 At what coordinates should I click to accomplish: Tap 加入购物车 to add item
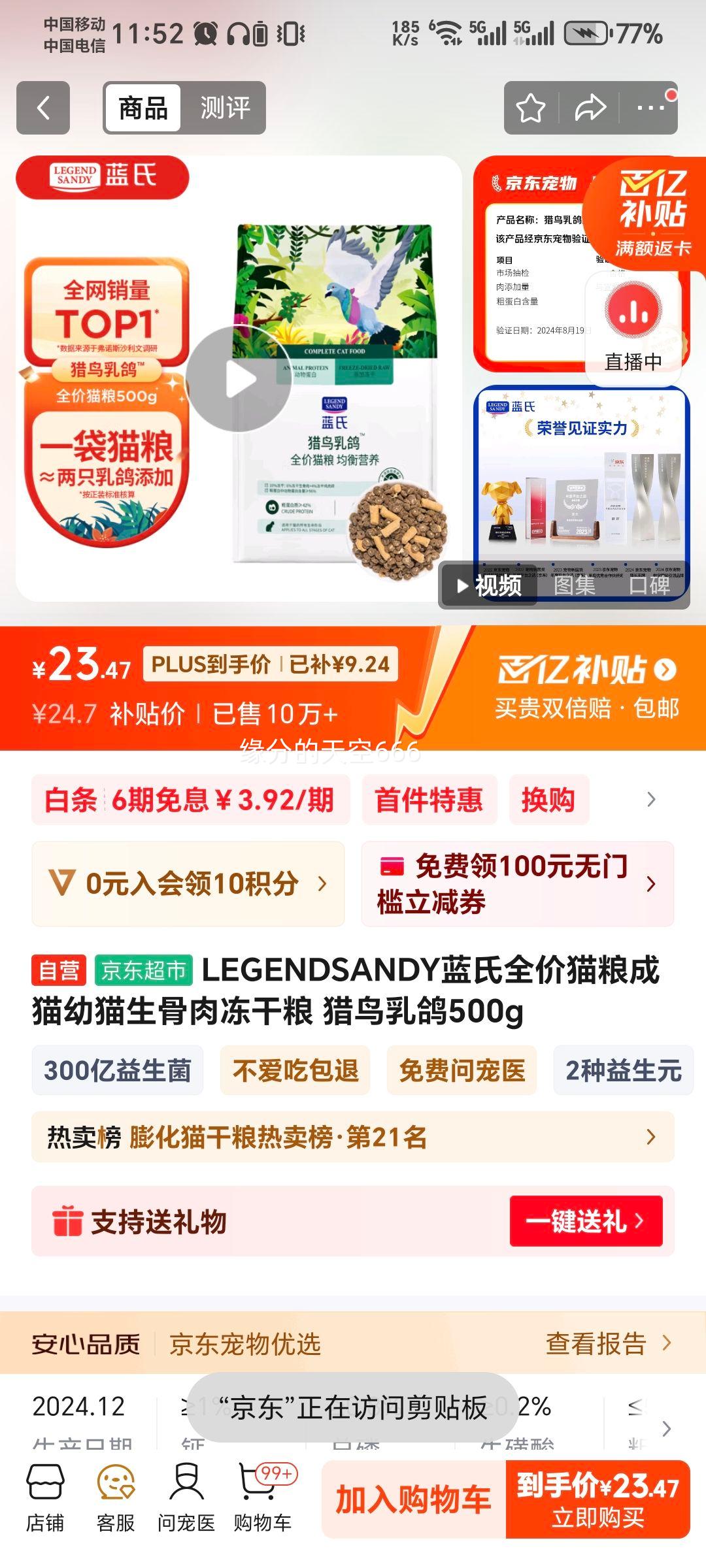tap(414, 1499)
